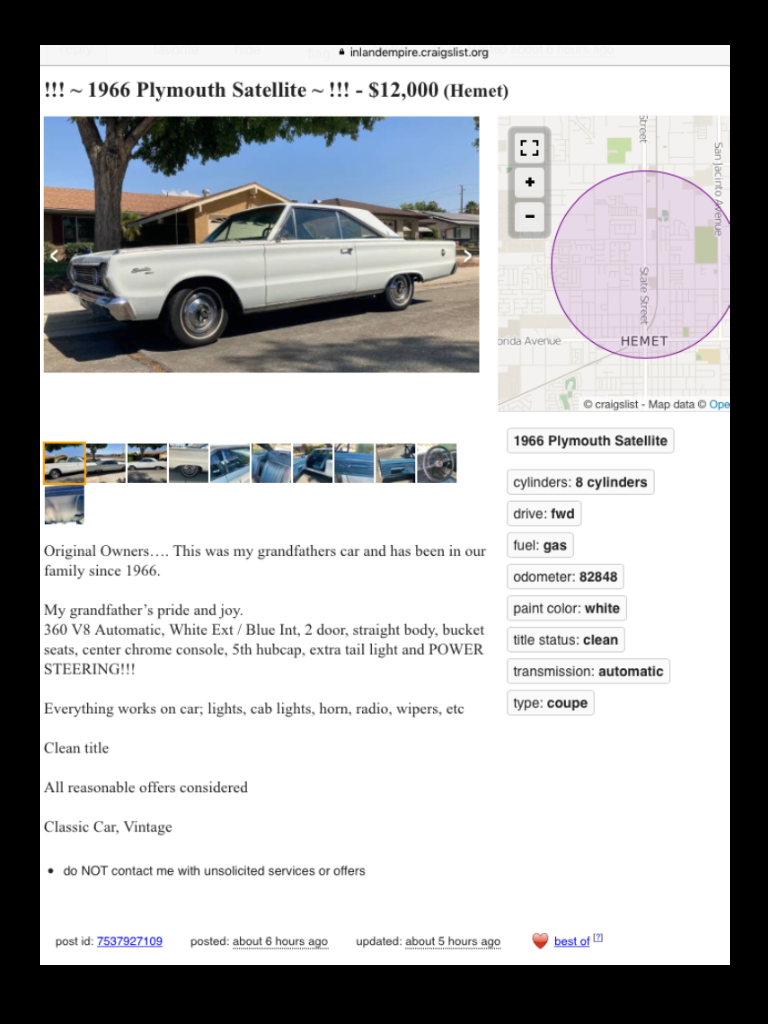Zoom in on the Hemet map
Viewport: 768px width, 1024px height.
tap(529, 183)
